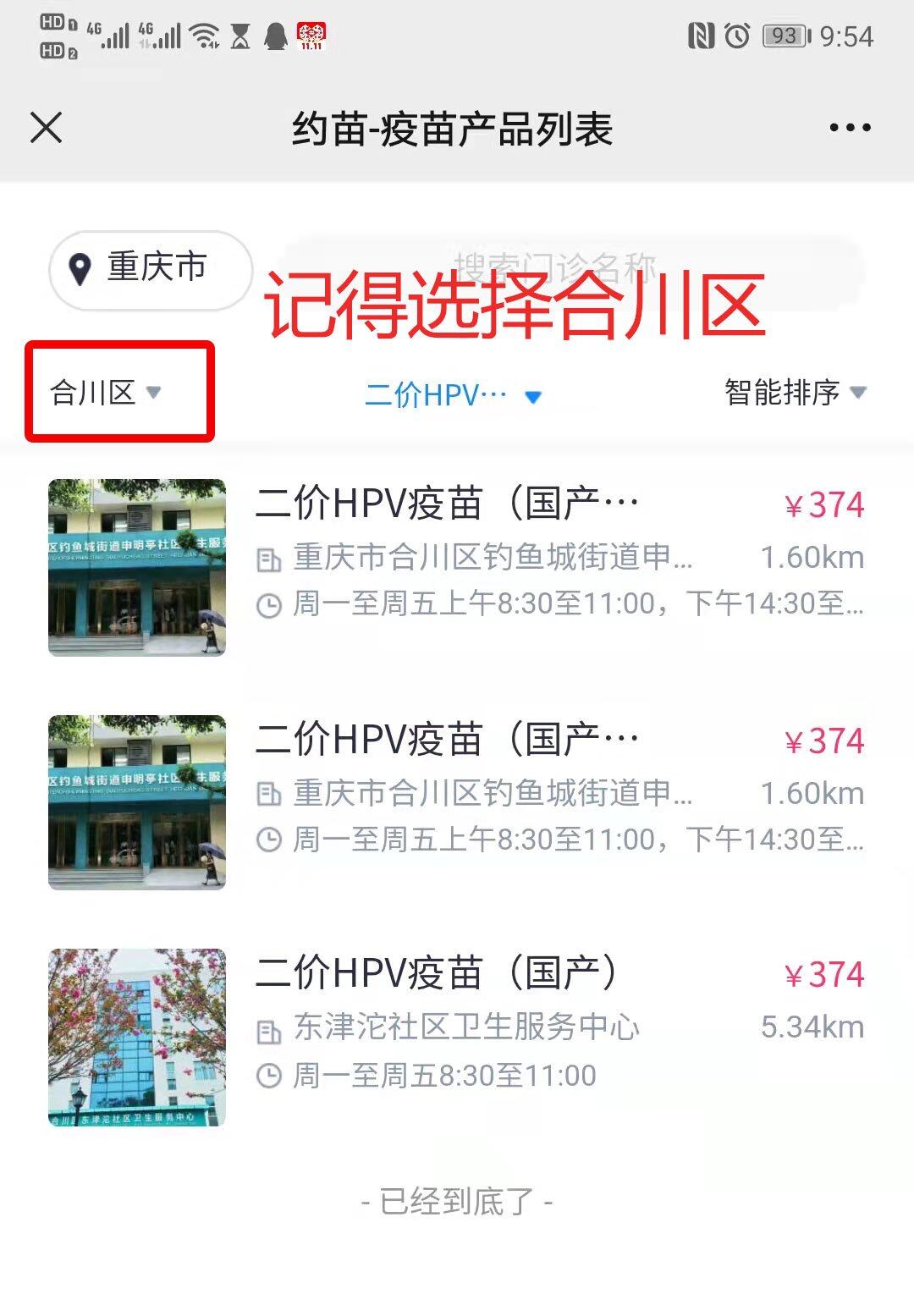Click the clock icon under 东津沱社区卫生服务中心
Image resolution: width=914 pixels, height=1316 pixels.
(269, 1074)
